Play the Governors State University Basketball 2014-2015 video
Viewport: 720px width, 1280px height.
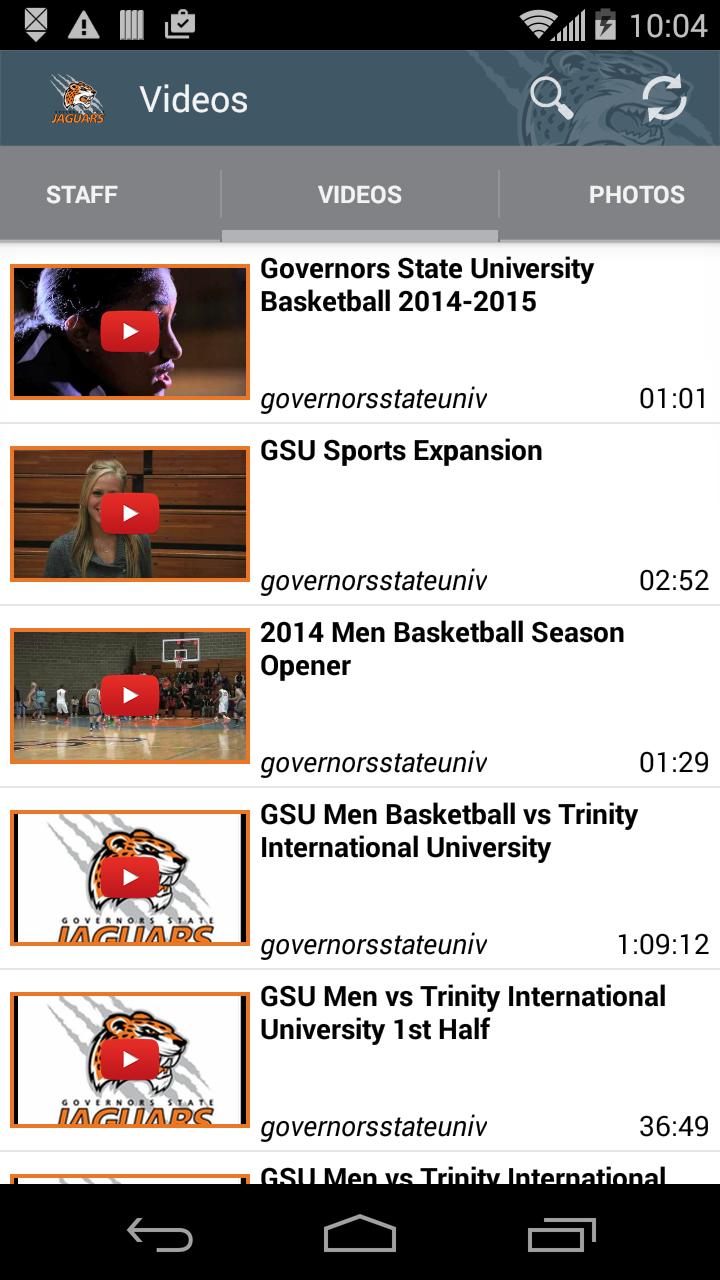click(129, 331)
